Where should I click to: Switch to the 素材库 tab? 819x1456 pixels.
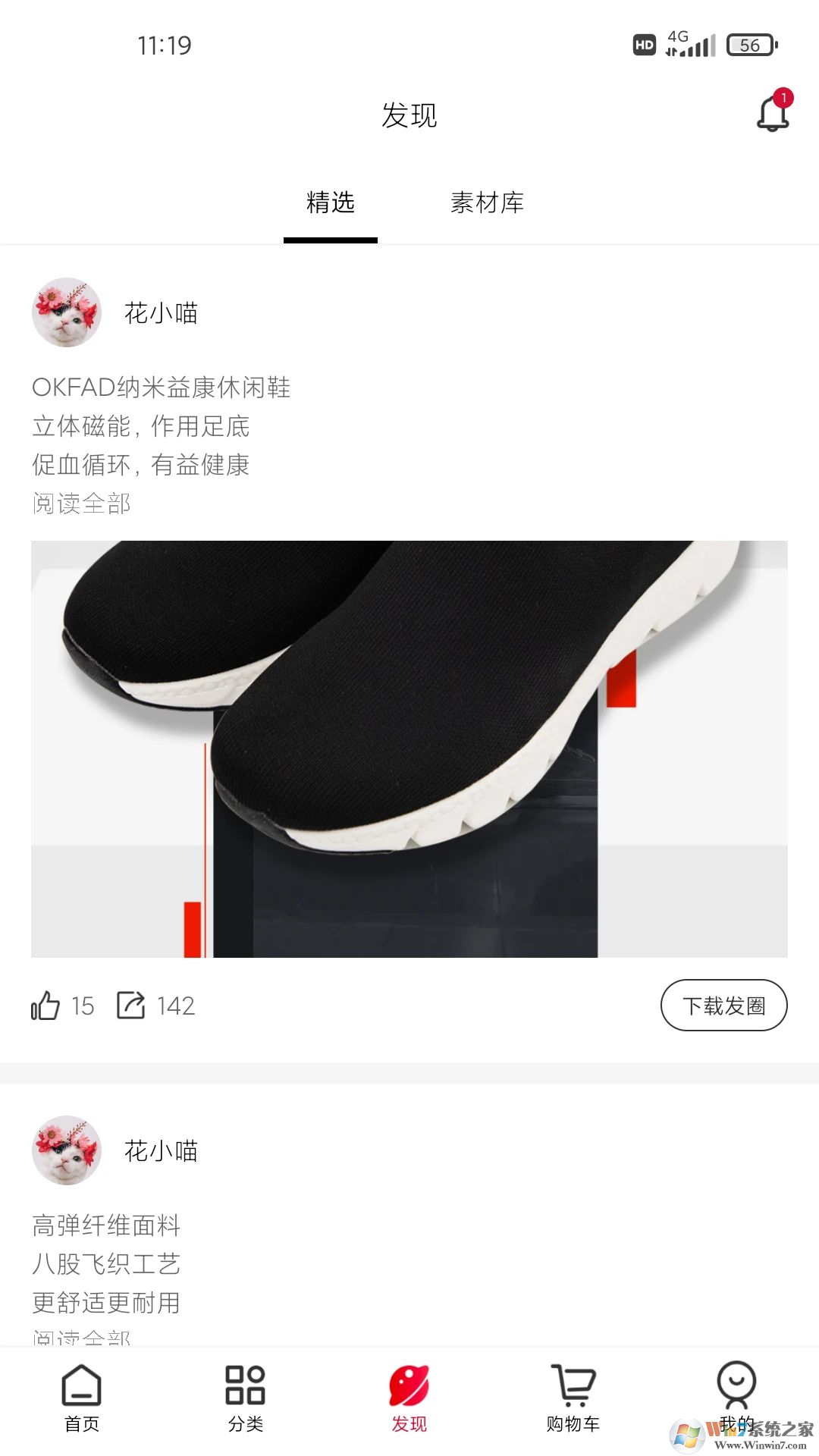click(488, 203)
